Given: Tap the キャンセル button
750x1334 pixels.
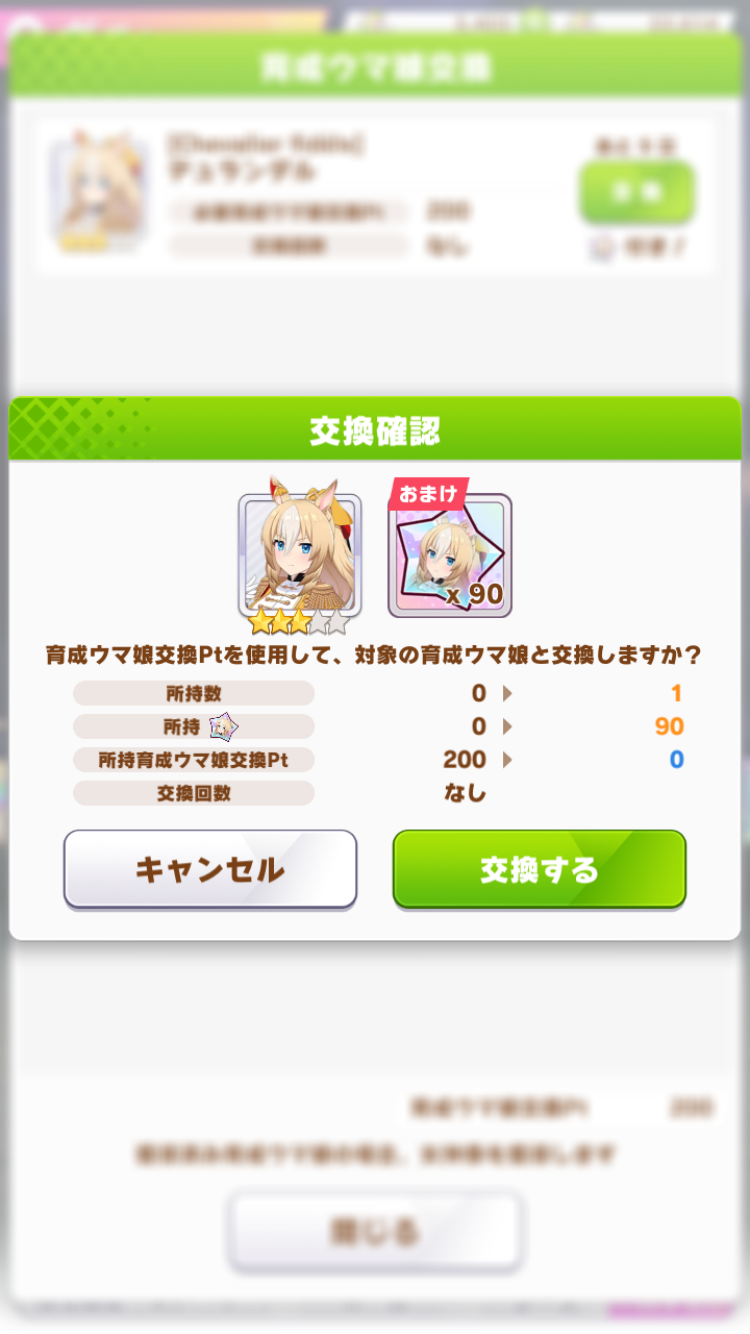Looking at the screenshot, I should pyautogui.click(x=210, y=869).
